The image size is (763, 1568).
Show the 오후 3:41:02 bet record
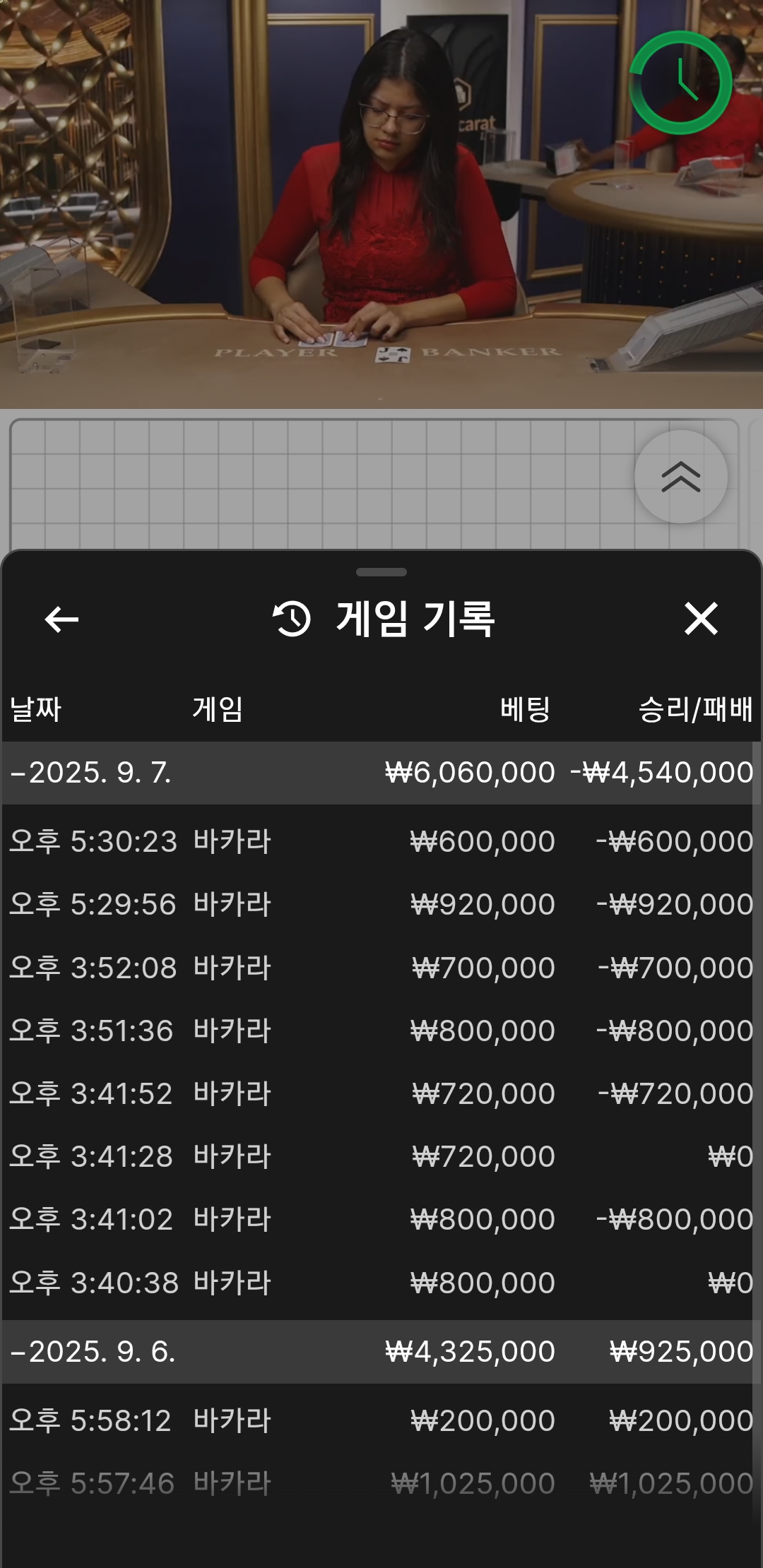pos(381,1219)
